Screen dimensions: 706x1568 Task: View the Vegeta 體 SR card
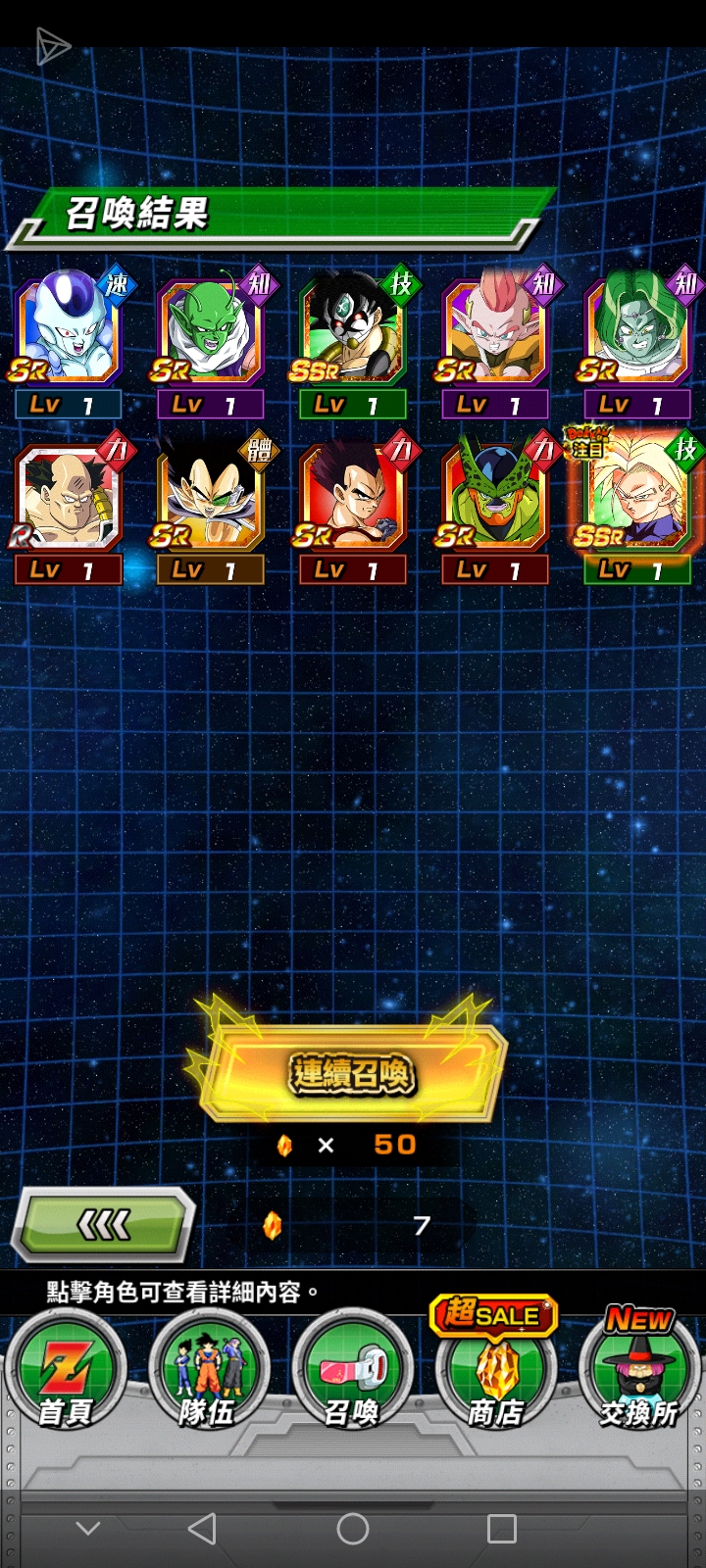pyautogui.click(x=210, y=497)
